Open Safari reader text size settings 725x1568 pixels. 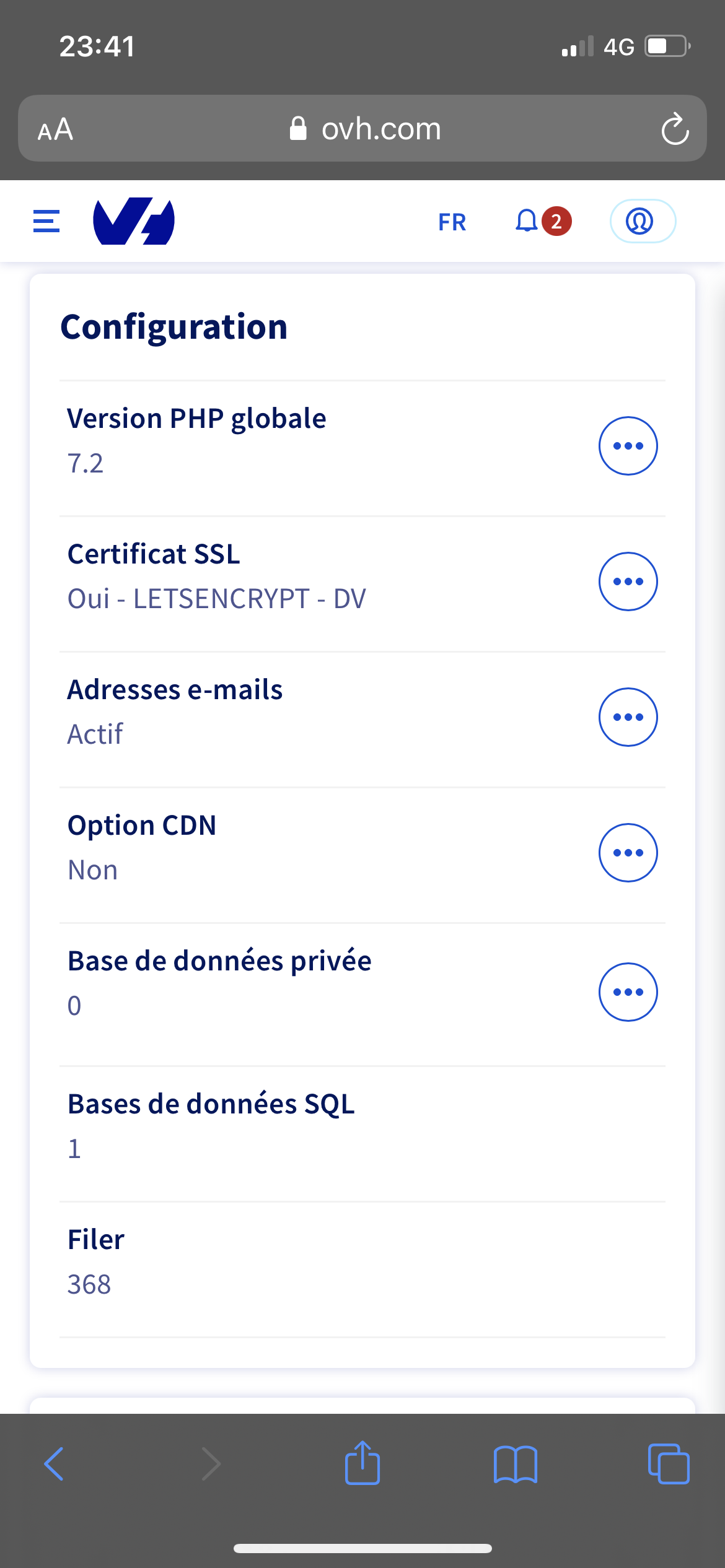click(55, 130)
